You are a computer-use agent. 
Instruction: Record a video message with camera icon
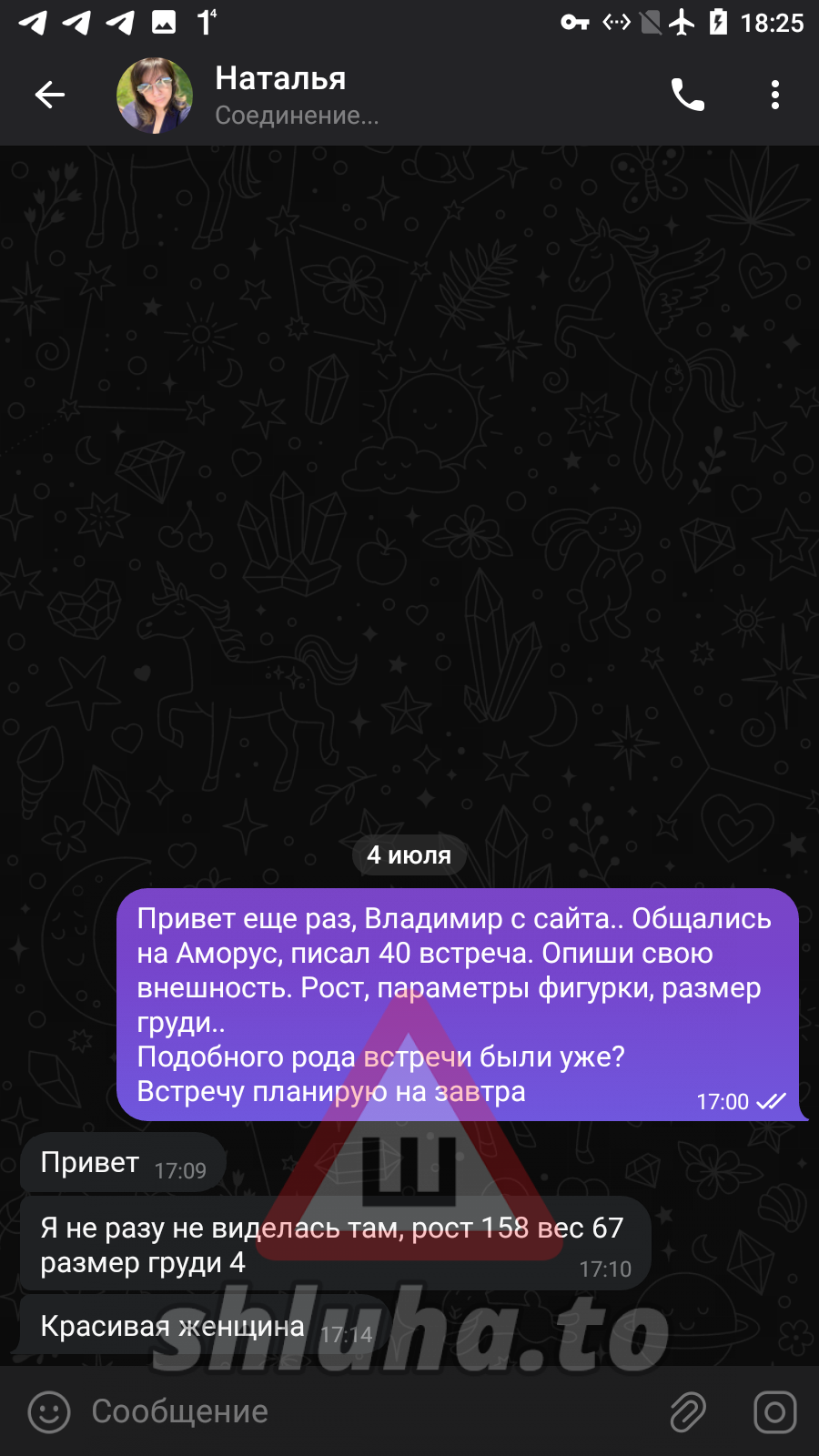[x=774, y=1412]
